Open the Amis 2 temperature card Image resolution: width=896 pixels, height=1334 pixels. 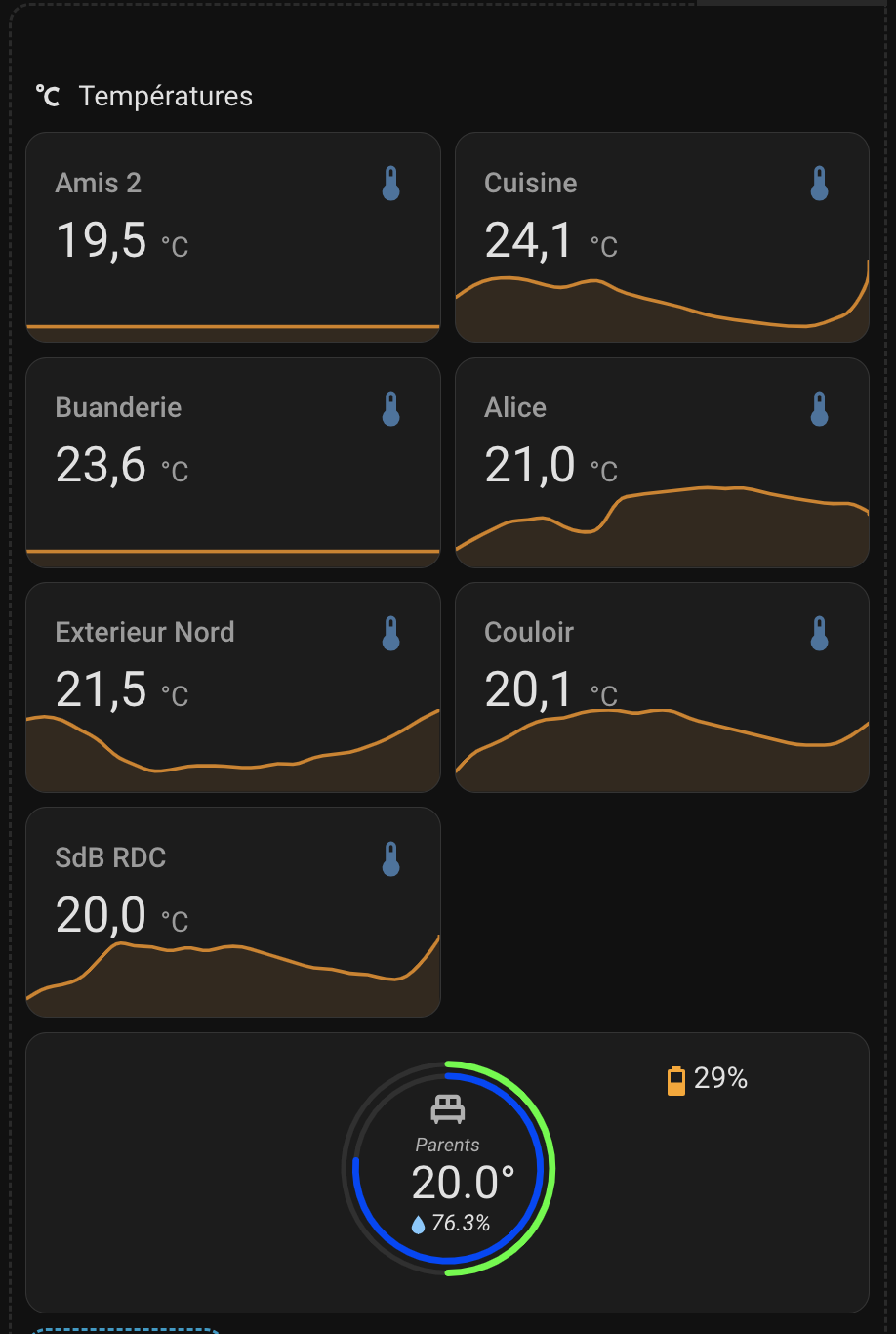tap(233, 237)
